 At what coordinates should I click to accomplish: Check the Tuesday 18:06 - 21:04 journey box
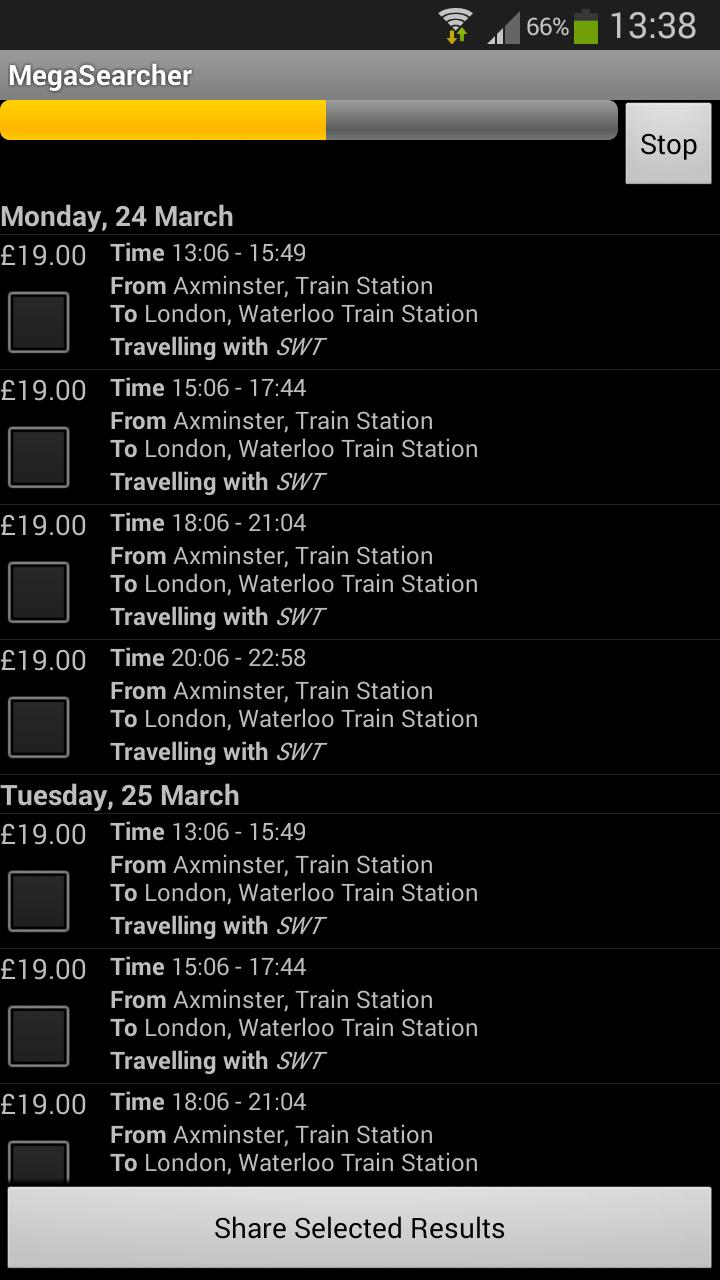[39, 1164]
